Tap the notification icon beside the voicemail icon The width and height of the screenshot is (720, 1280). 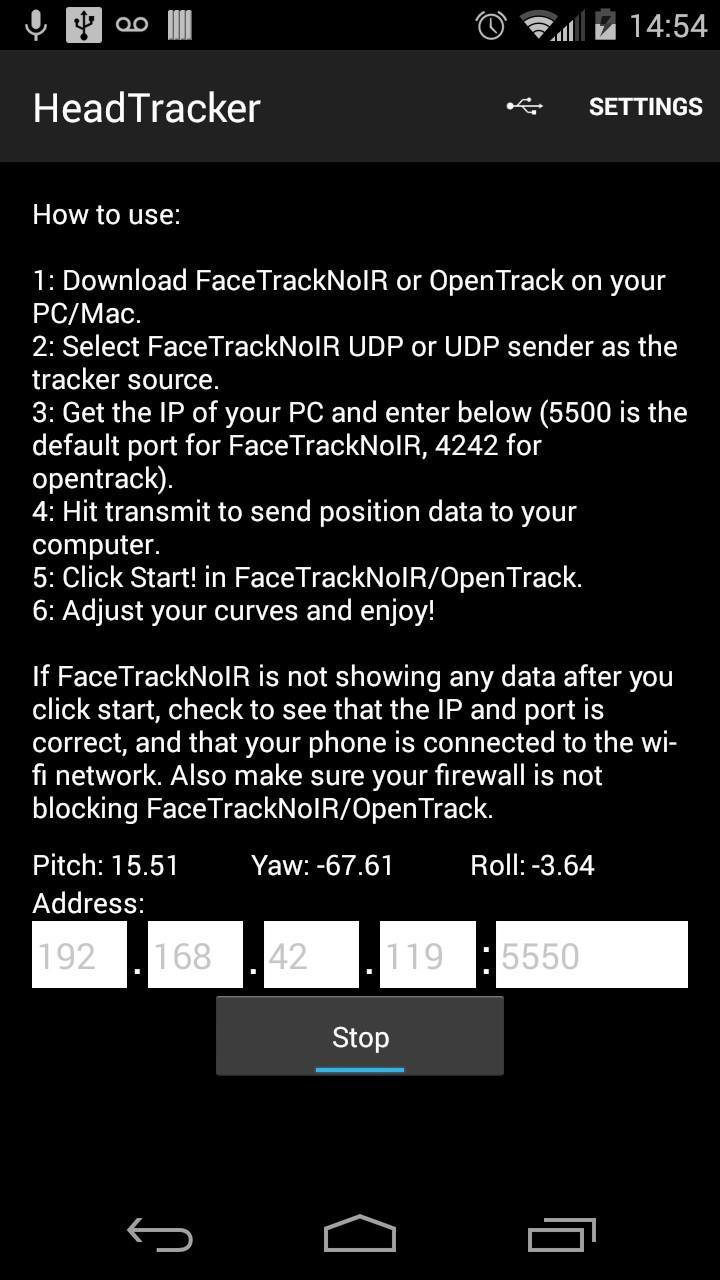(x=180, y=24)
